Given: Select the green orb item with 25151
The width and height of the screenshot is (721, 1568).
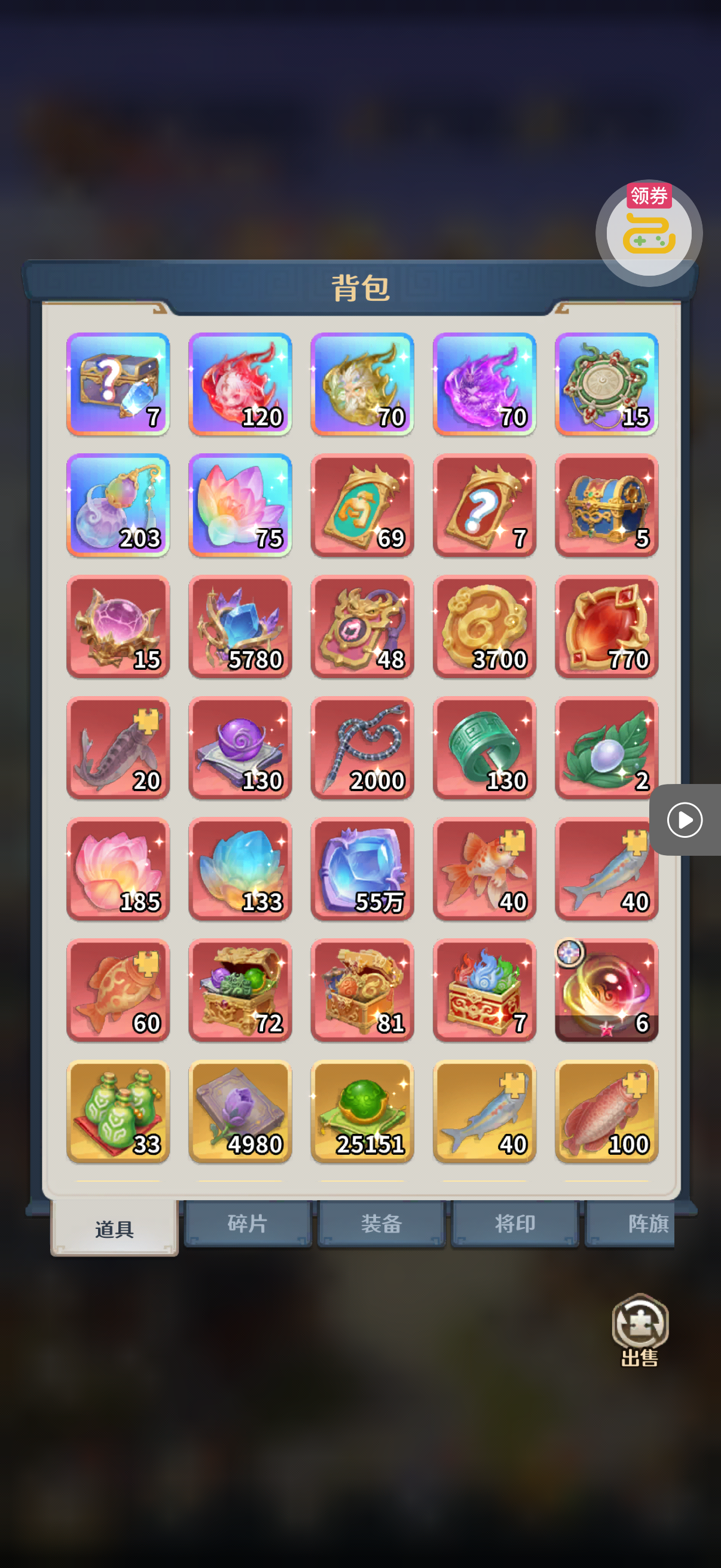Looking at the screenshot, I should click(362, 1111).
